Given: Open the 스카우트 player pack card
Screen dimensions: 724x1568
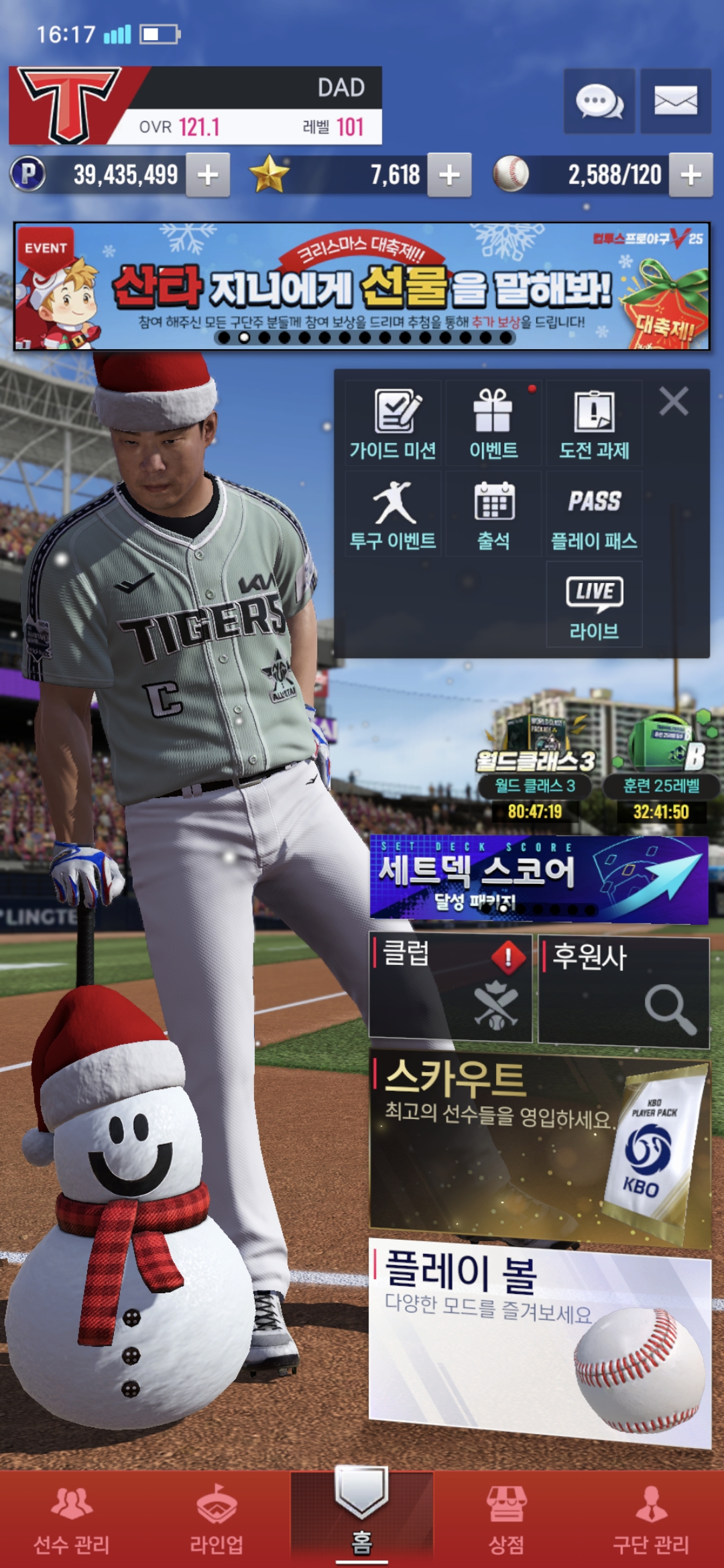Looking at the screenshot, I should (539, 1147).
